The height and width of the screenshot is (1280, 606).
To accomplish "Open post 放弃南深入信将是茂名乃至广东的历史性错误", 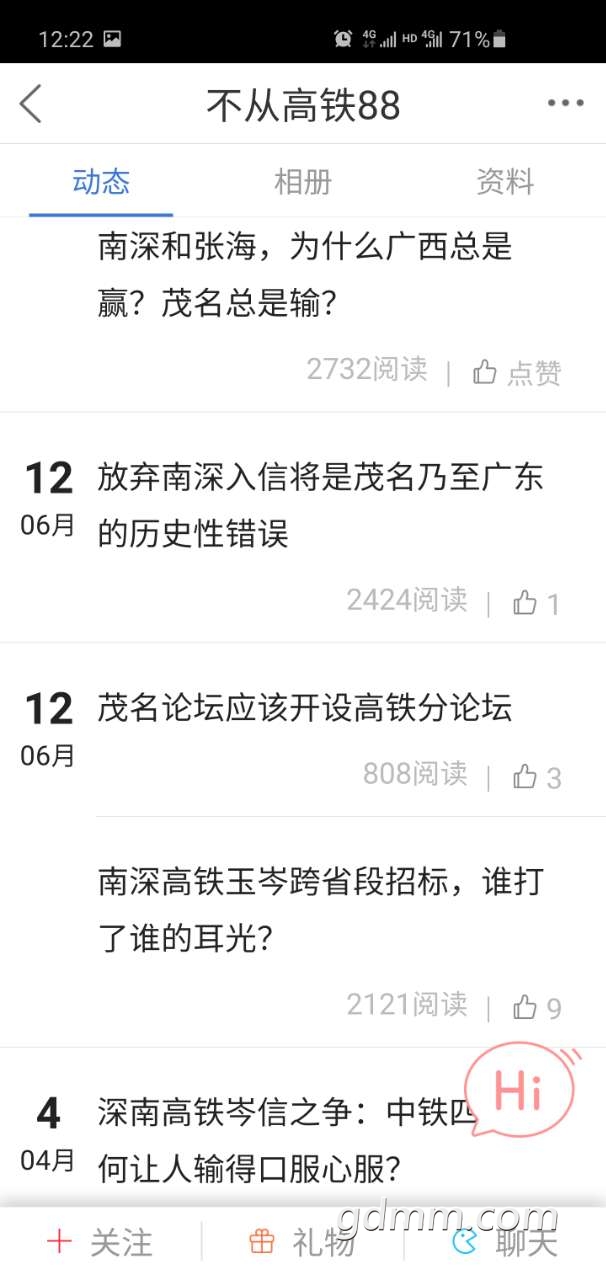I will point(320,505).
